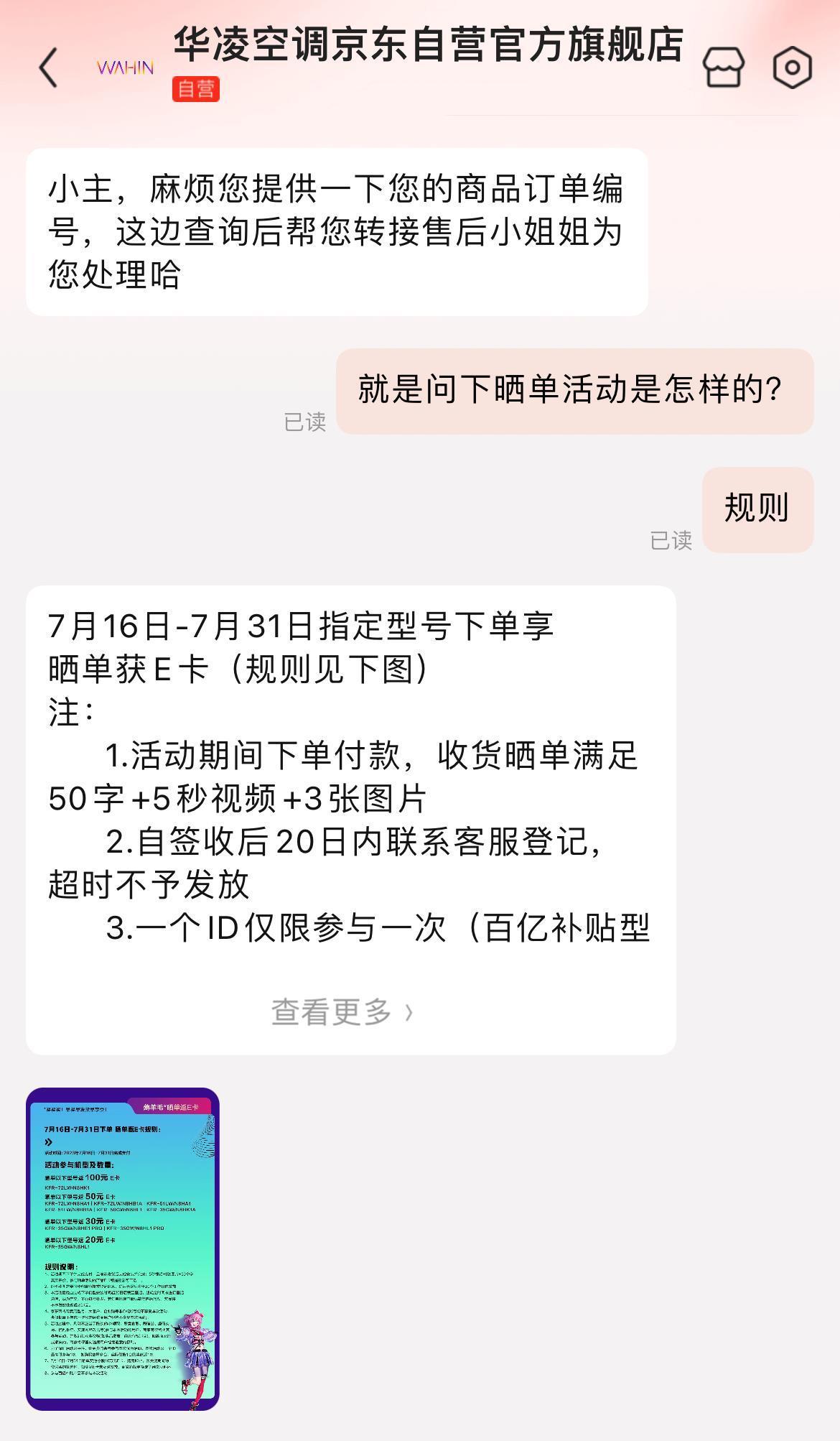Open the 晒单返E卡 rules image
Viewport: 840px width, 1441px height.
(x=123, y=1248)
